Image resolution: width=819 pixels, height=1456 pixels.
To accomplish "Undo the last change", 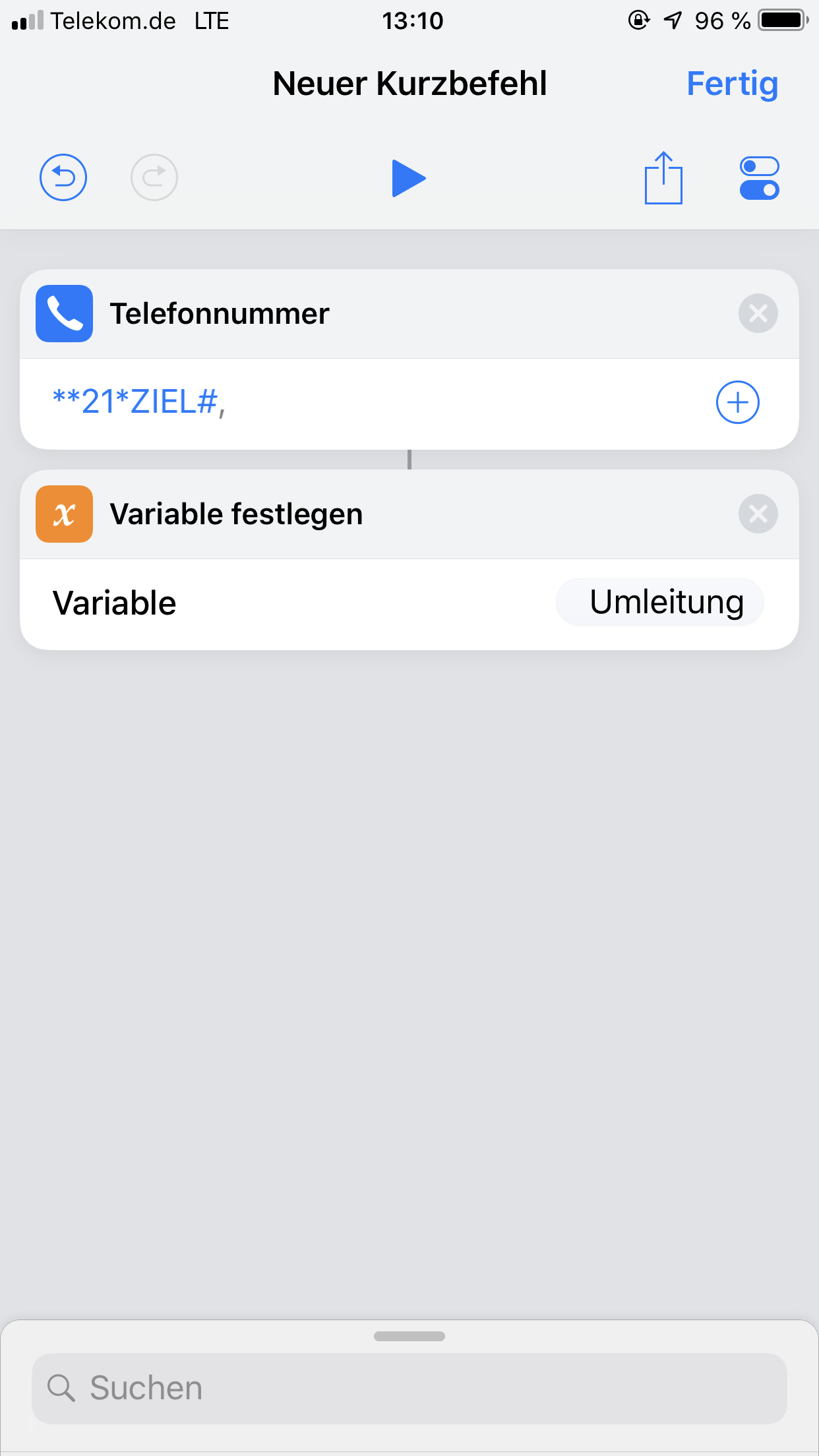I will coord(63,177).
